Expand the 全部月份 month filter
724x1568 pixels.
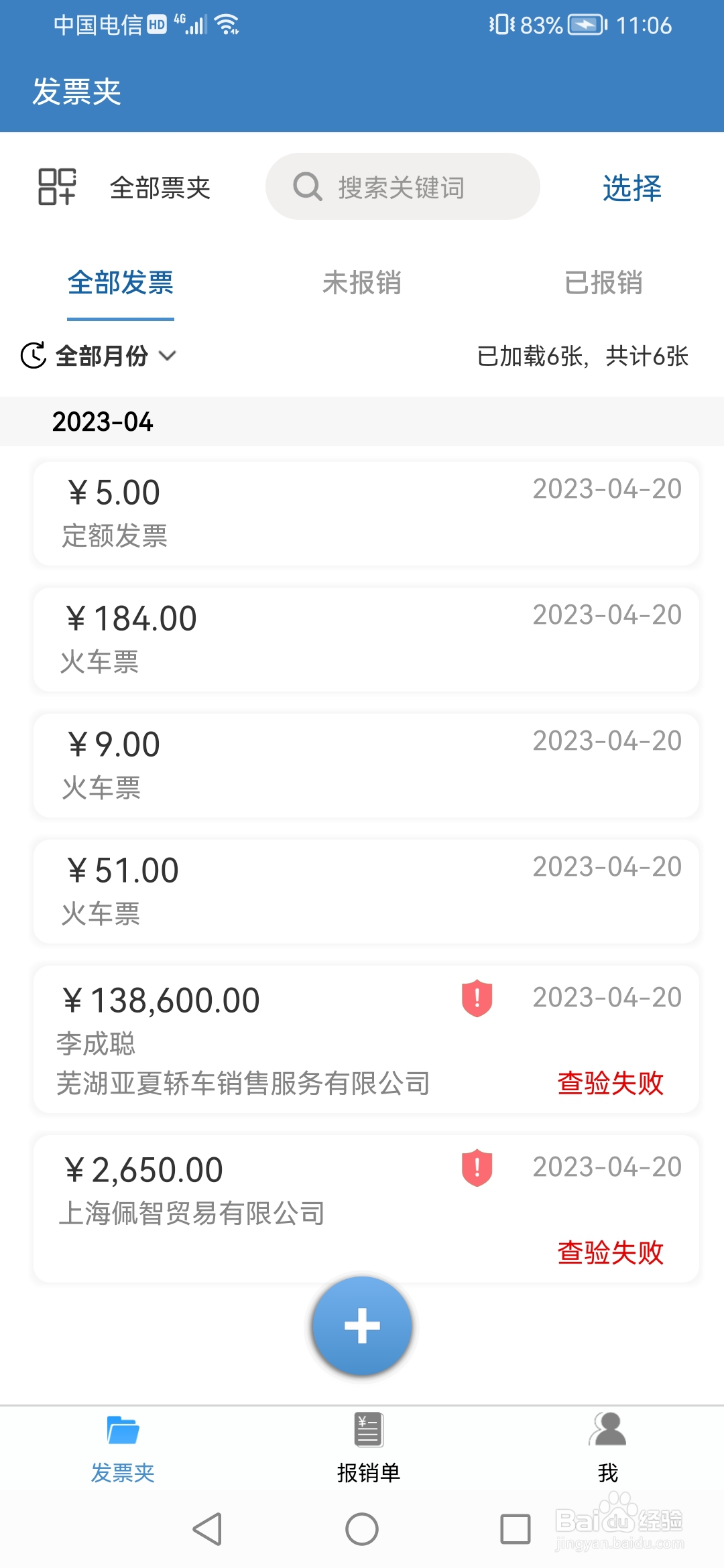tap(99, 356)
